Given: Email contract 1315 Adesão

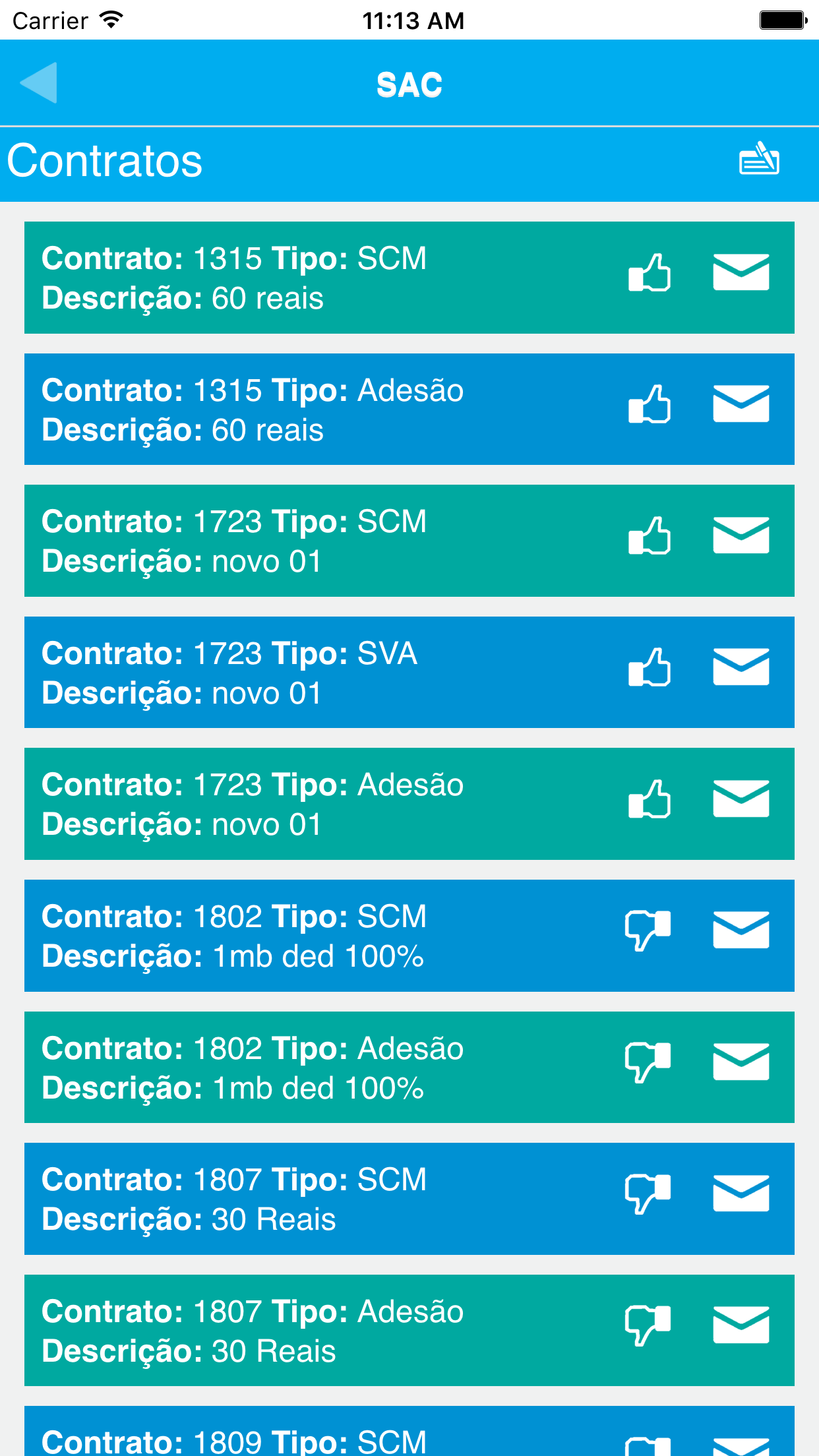Looking at the screenshot, I should pyautogui.click(x=741, y=404).
